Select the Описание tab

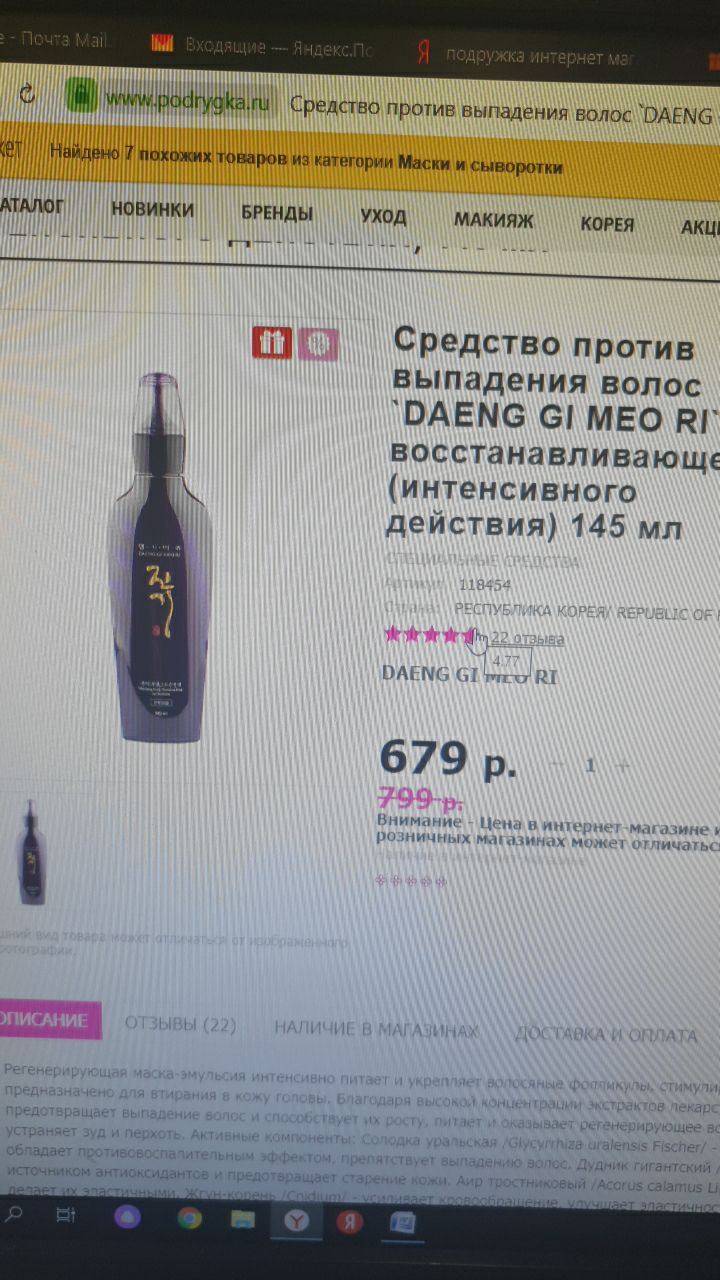tap(48, 1021)
